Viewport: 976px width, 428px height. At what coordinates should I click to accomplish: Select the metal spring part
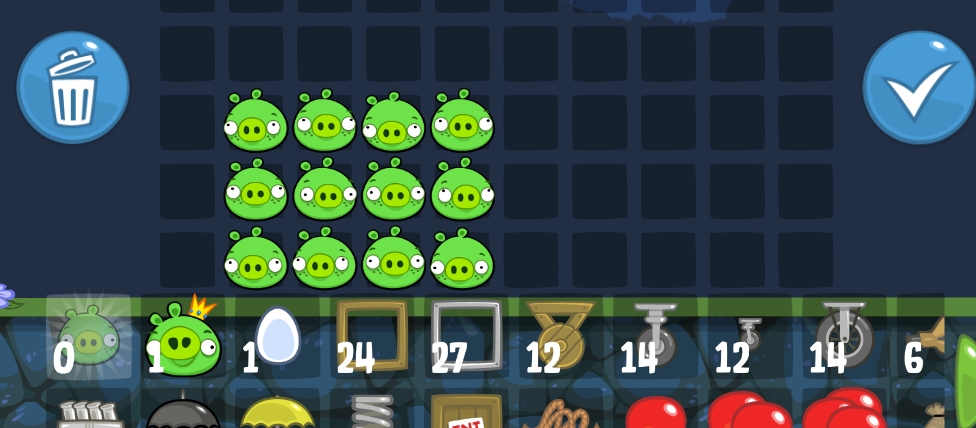[371, 413]
